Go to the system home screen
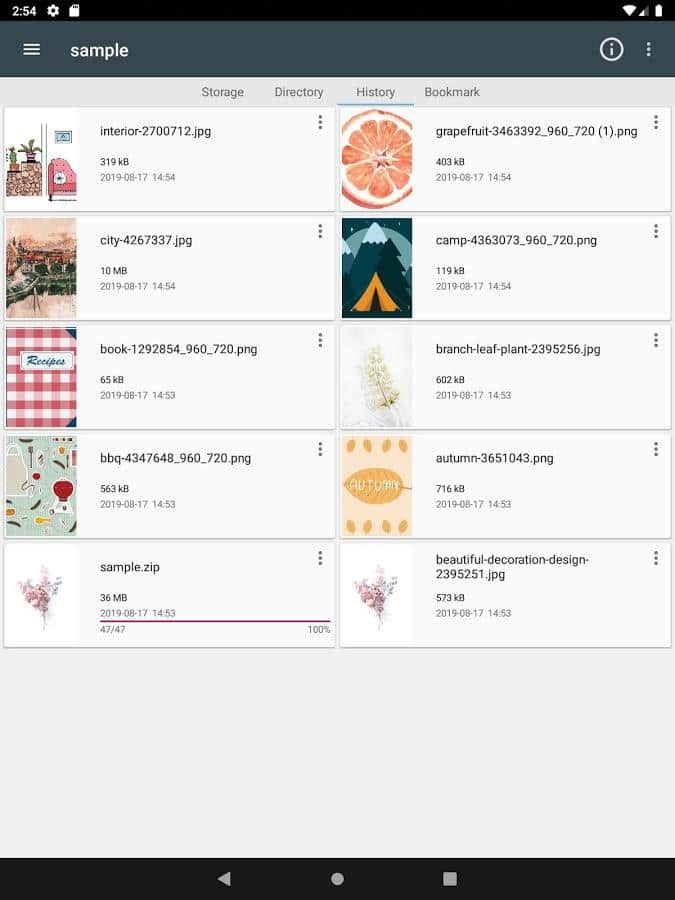This screenshot has width=675, height=900. coord(337,879)
